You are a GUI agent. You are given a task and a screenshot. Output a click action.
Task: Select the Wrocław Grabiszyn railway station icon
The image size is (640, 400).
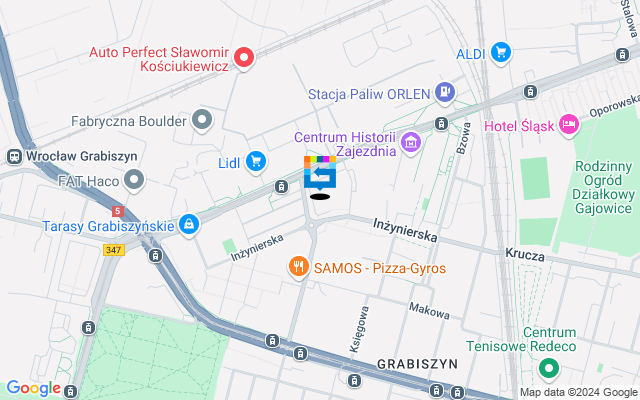click(14, 156)
